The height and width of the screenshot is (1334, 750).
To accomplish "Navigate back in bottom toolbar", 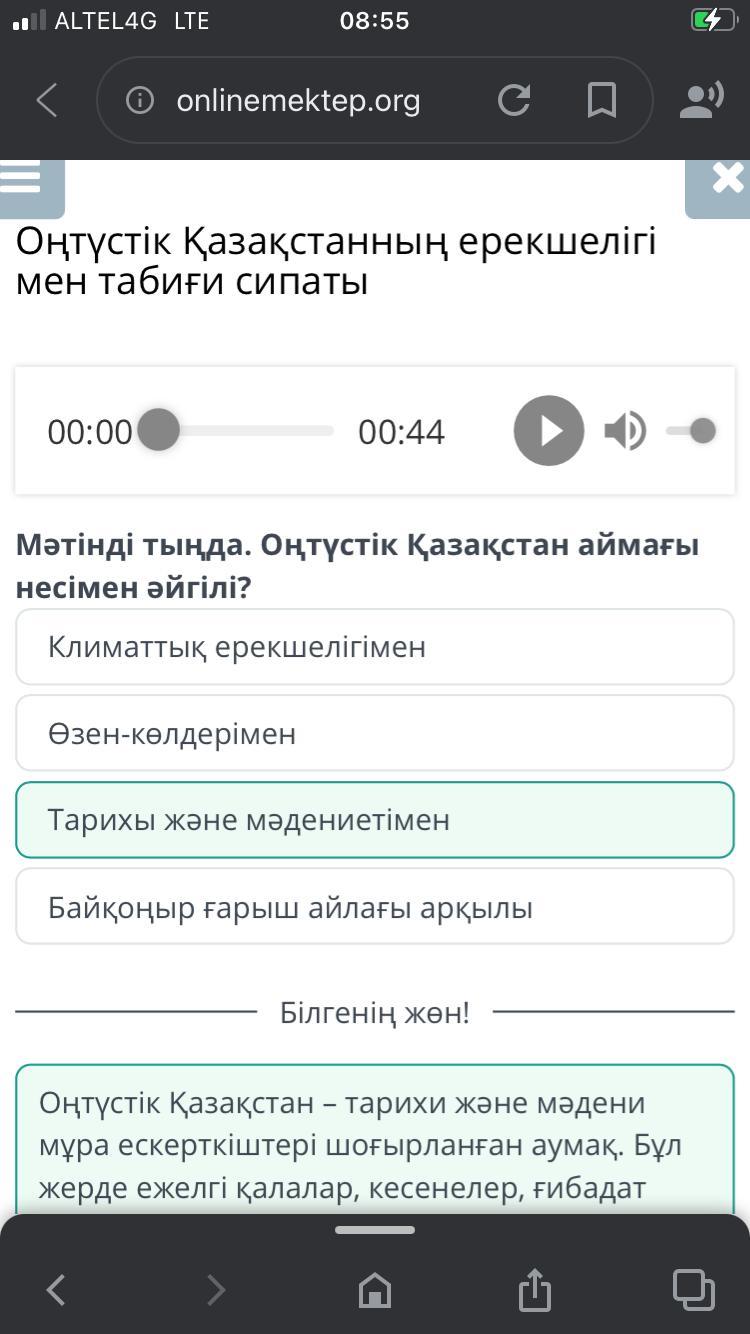I will (x=56, y=1290).
